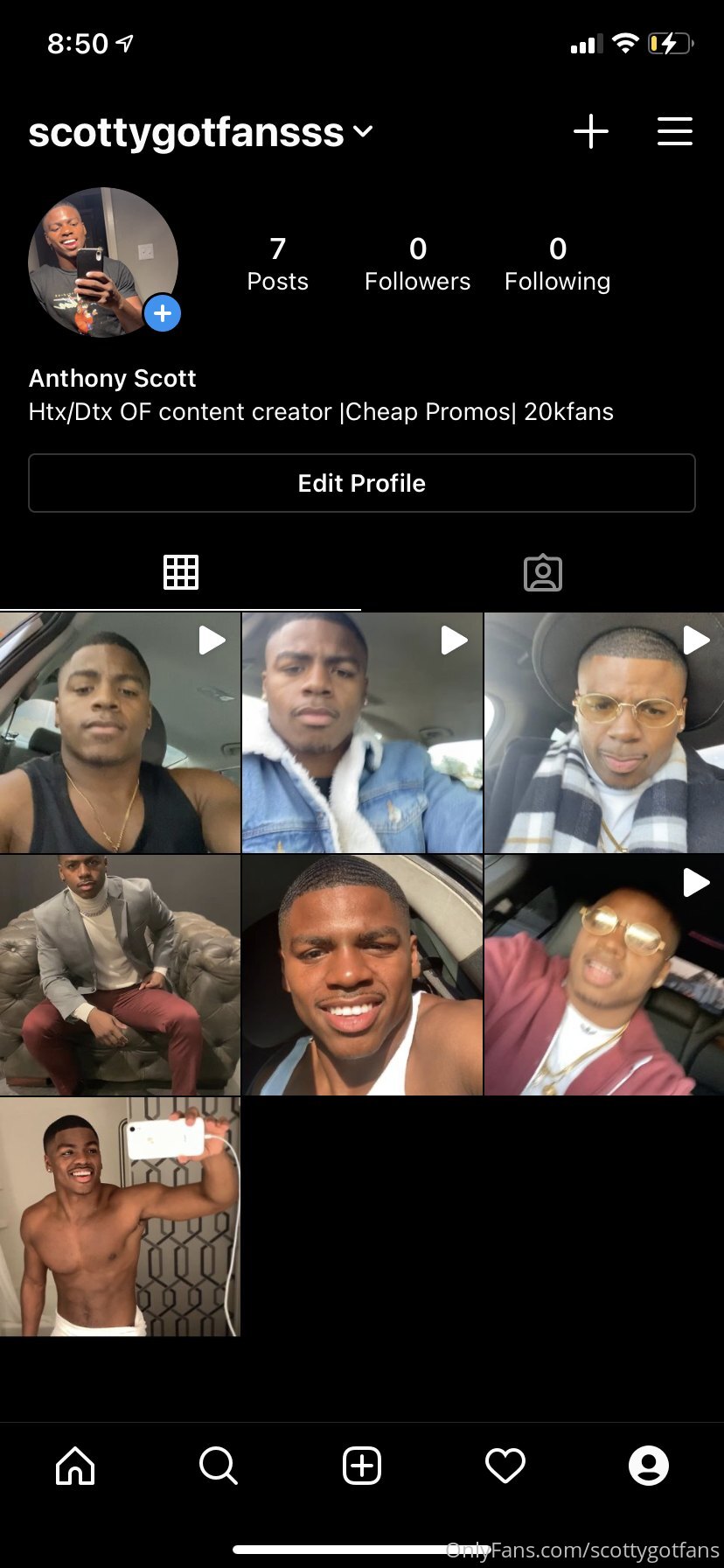Viewport: 724px width, 1568px height.
Task: Open the hamburger menu
Action: coord(675,131)
